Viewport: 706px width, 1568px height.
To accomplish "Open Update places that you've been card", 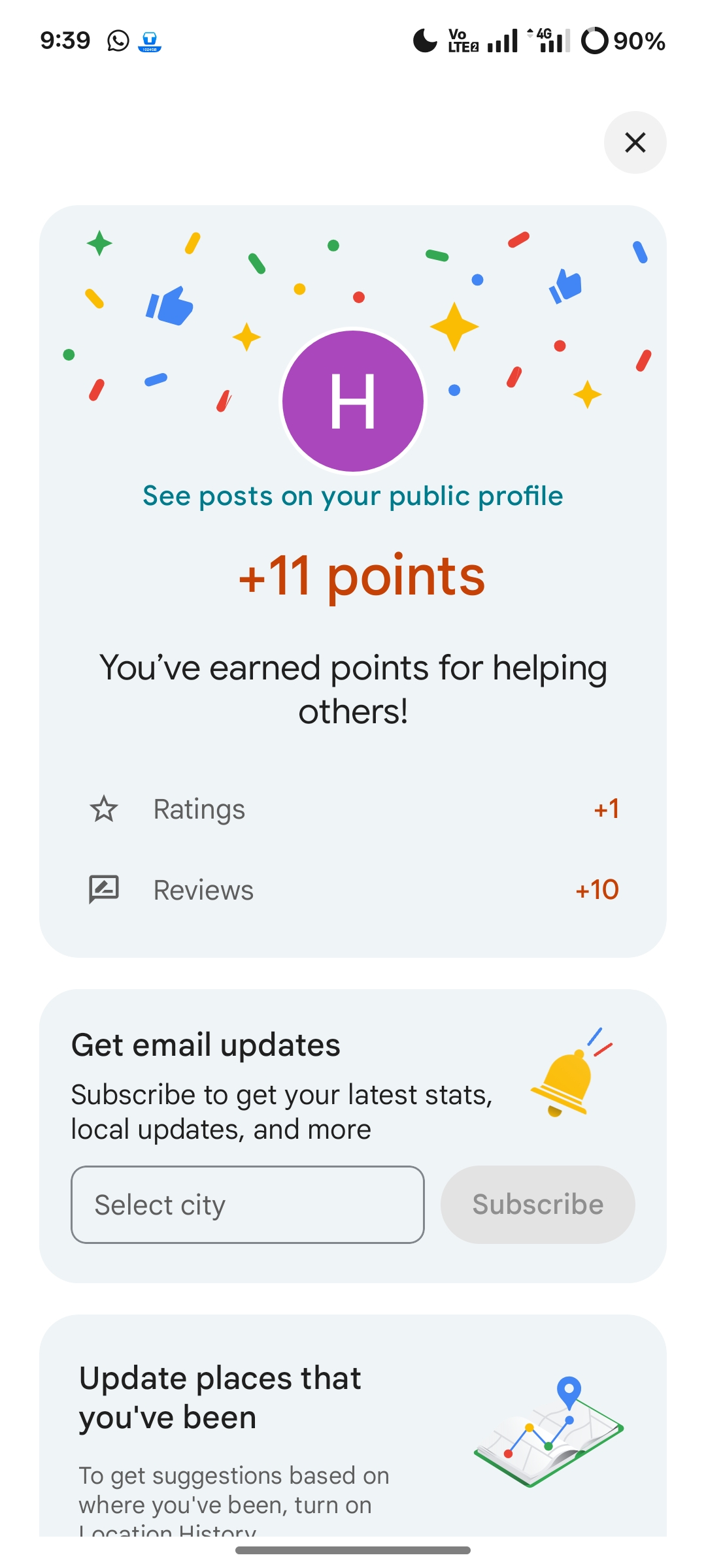I will point(353,1424).
